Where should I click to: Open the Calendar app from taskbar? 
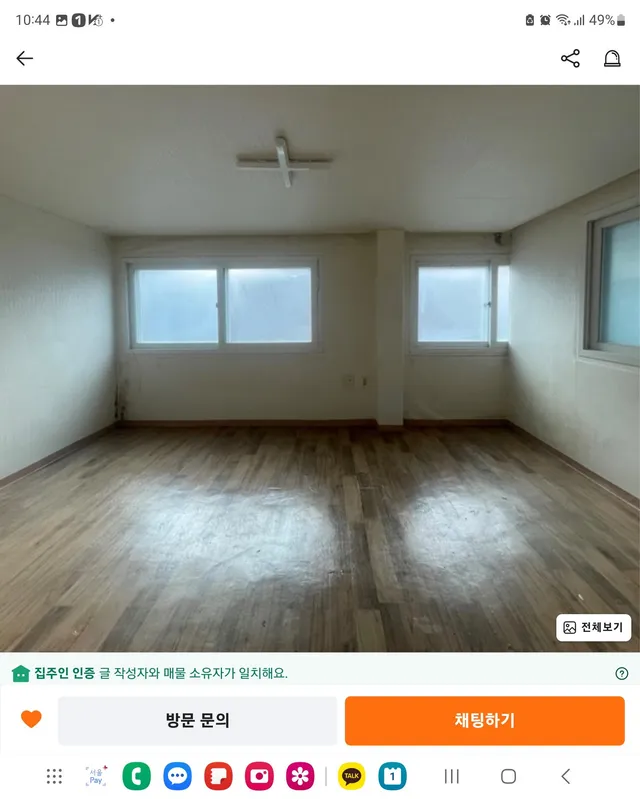point(392,776)
